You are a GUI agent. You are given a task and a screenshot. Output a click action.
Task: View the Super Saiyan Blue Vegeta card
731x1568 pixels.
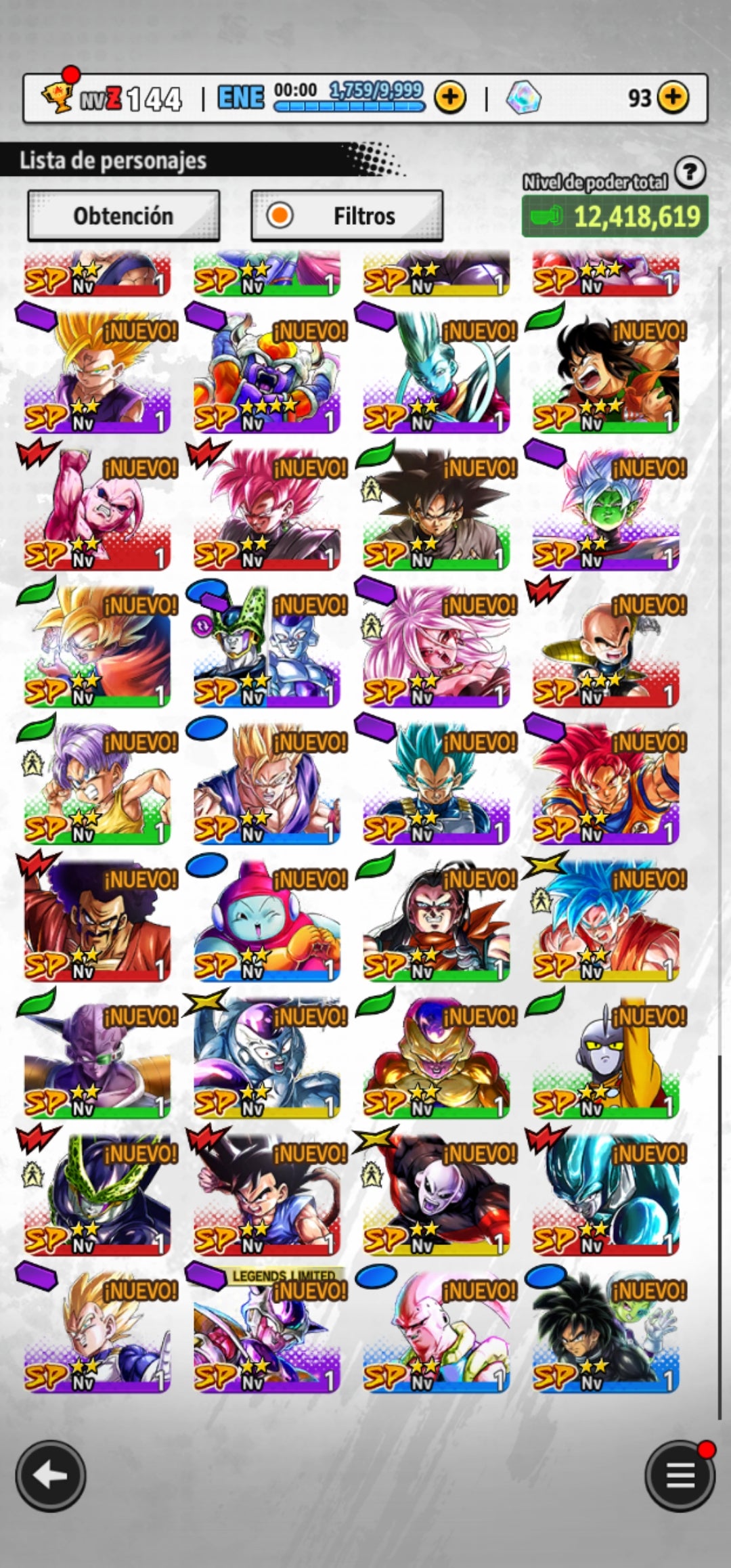coord(436,783)
